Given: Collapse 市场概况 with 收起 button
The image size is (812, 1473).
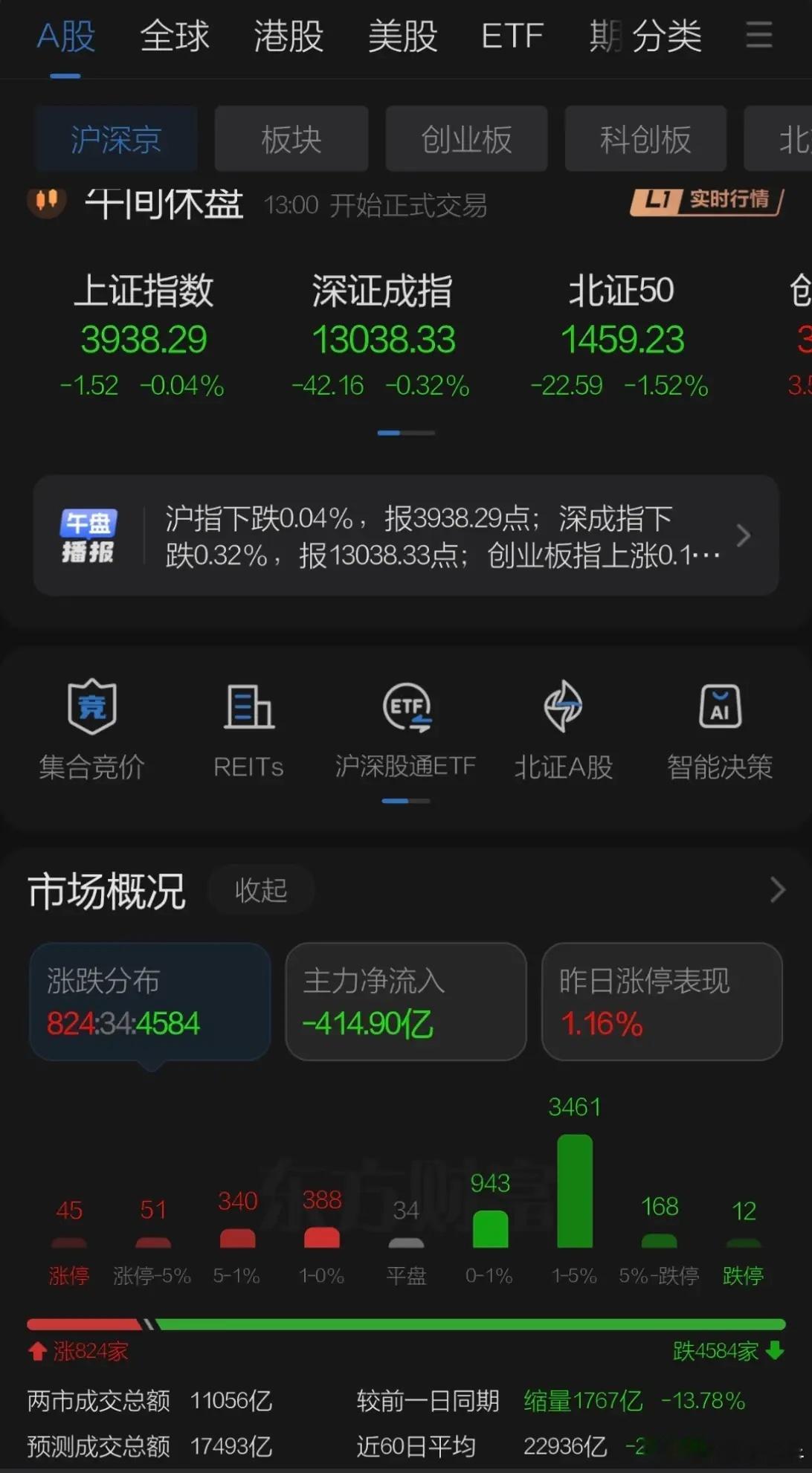Looking at the screenshot, I should (261, 889).
